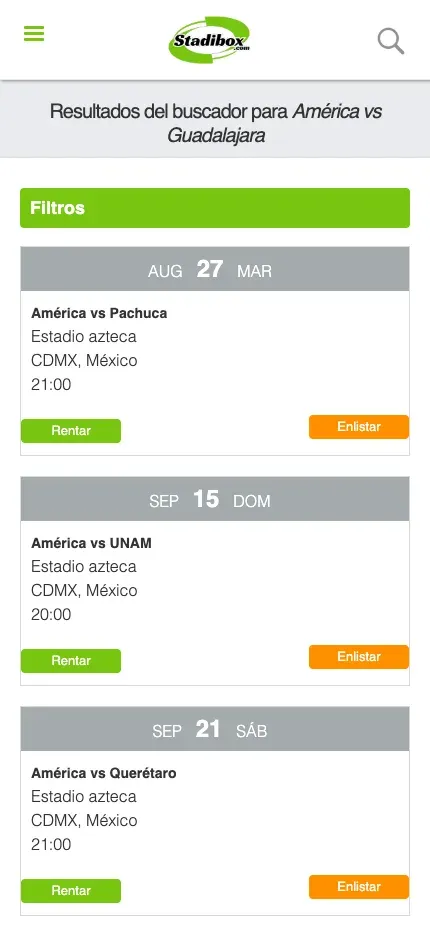Rent a box for América vs UNAM
Screen dimensions: 430x932
71,661
